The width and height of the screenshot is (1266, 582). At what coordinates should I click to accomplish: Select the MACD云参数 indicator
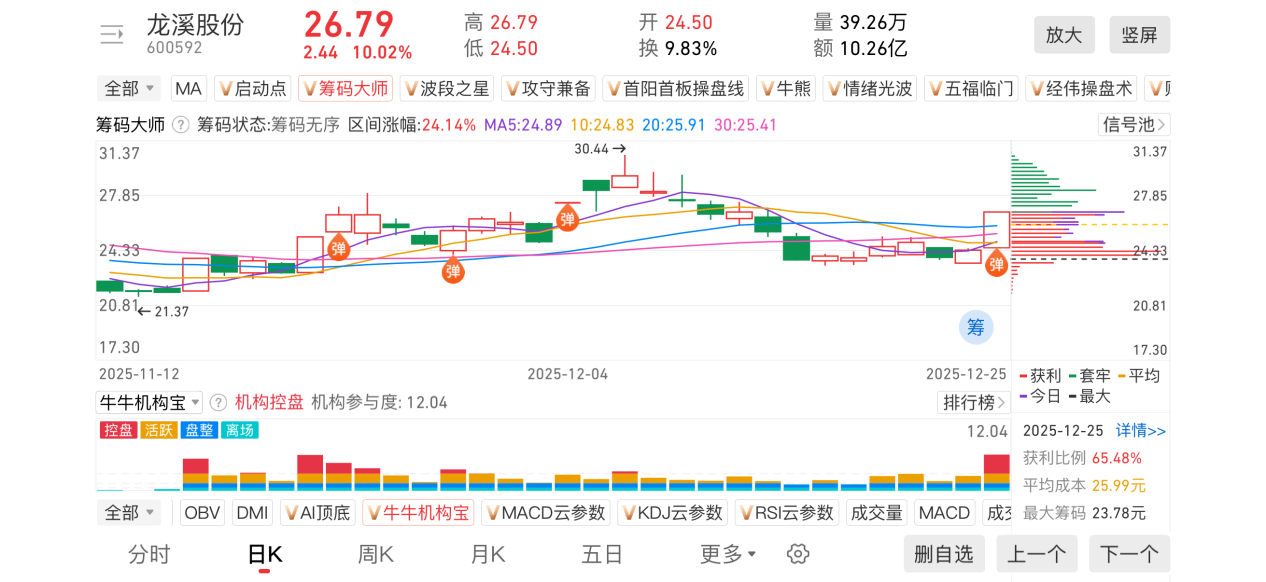point(545,513)
